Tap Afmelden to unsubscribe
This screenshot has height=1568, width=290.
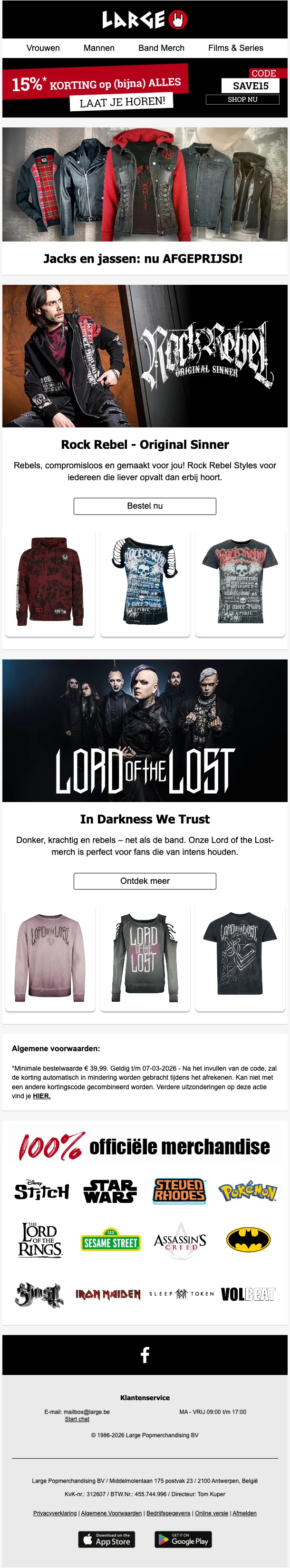tap(244, 1513)
